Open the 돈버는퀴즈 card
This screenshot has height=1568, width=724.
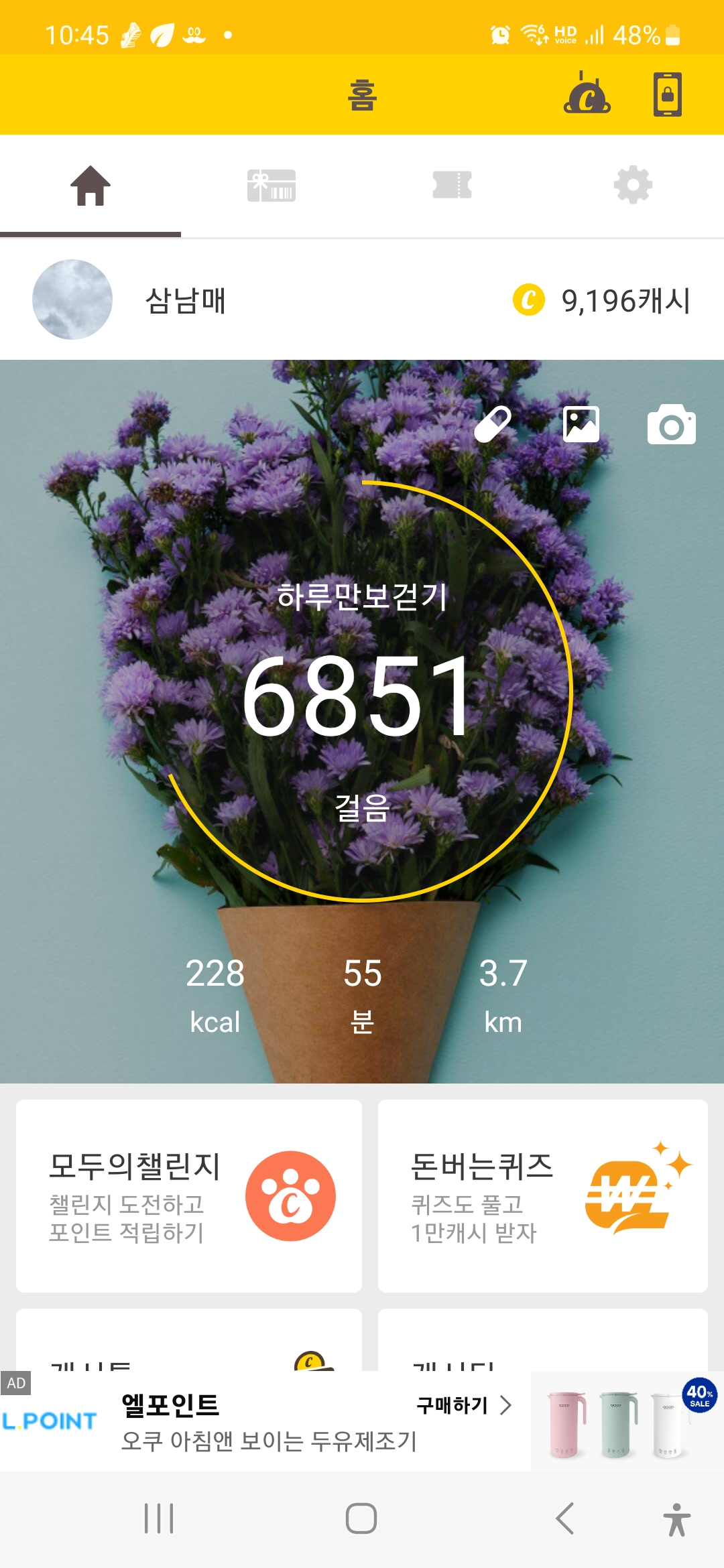(543, 1195)
